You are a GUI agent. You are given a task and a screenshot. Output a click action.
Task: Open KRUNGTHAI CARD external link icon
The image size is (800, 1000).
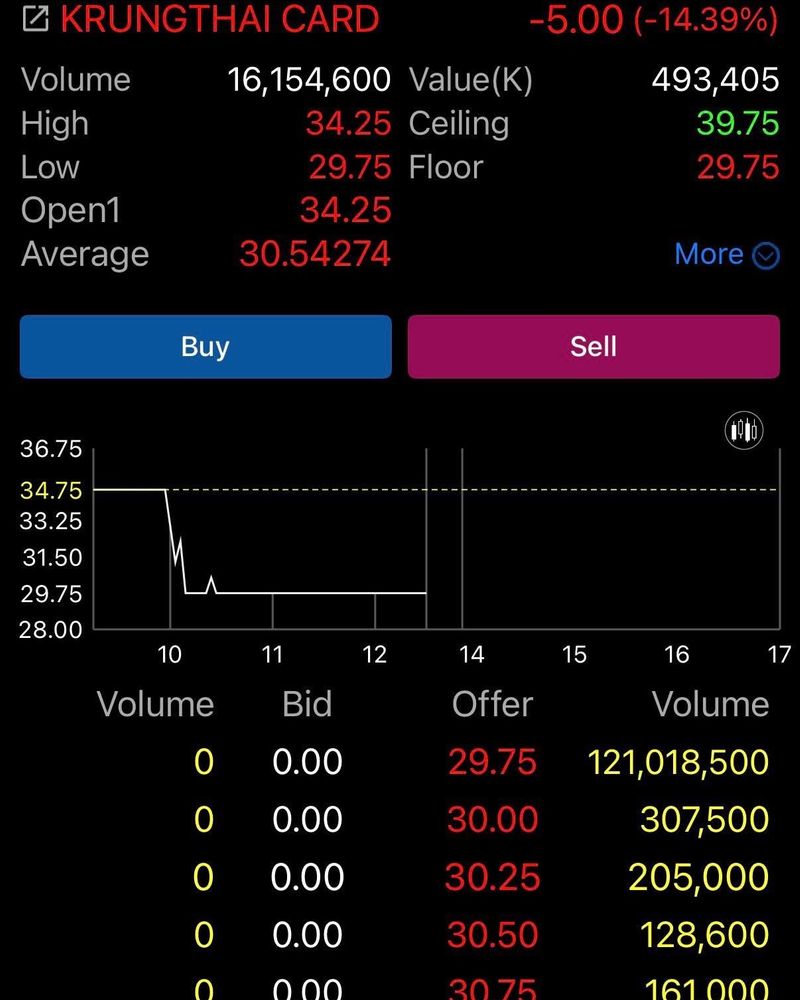(x=35, y=18)
